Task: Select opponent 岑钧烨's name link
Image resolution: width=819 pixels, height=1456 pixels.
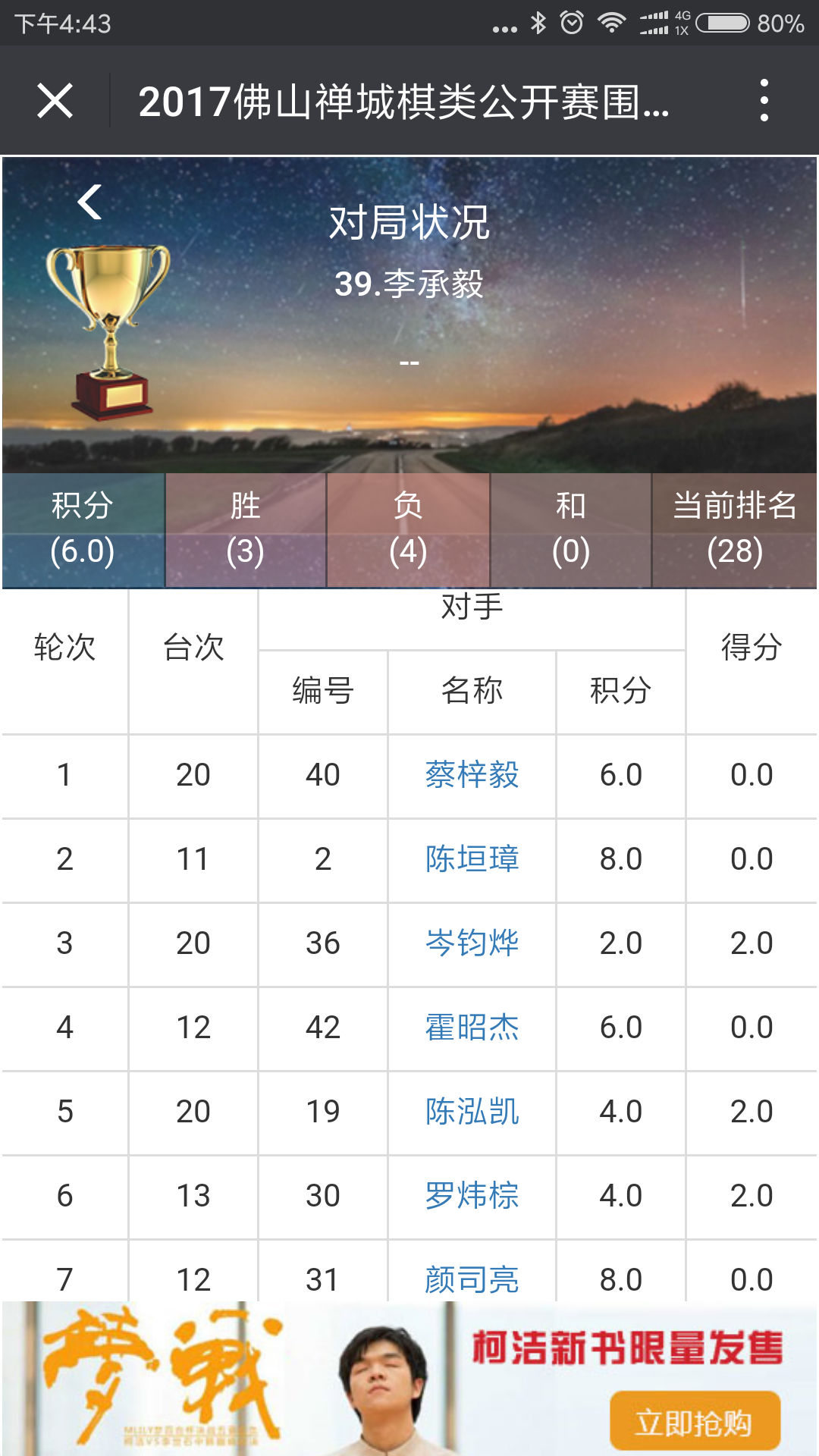Action: (x=472, y=943)
